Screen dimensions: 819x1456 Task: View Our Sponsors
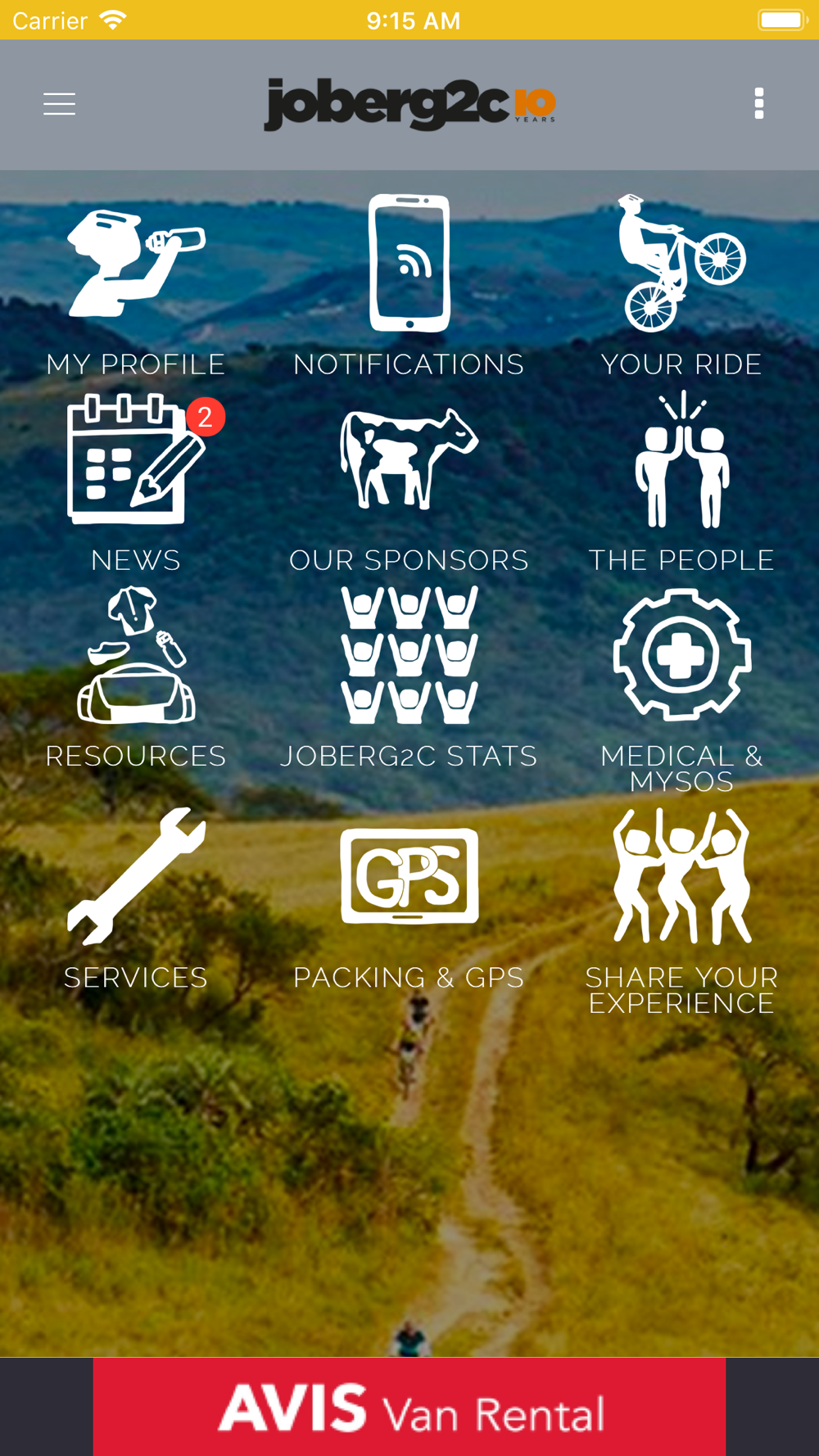coord(409,482)
